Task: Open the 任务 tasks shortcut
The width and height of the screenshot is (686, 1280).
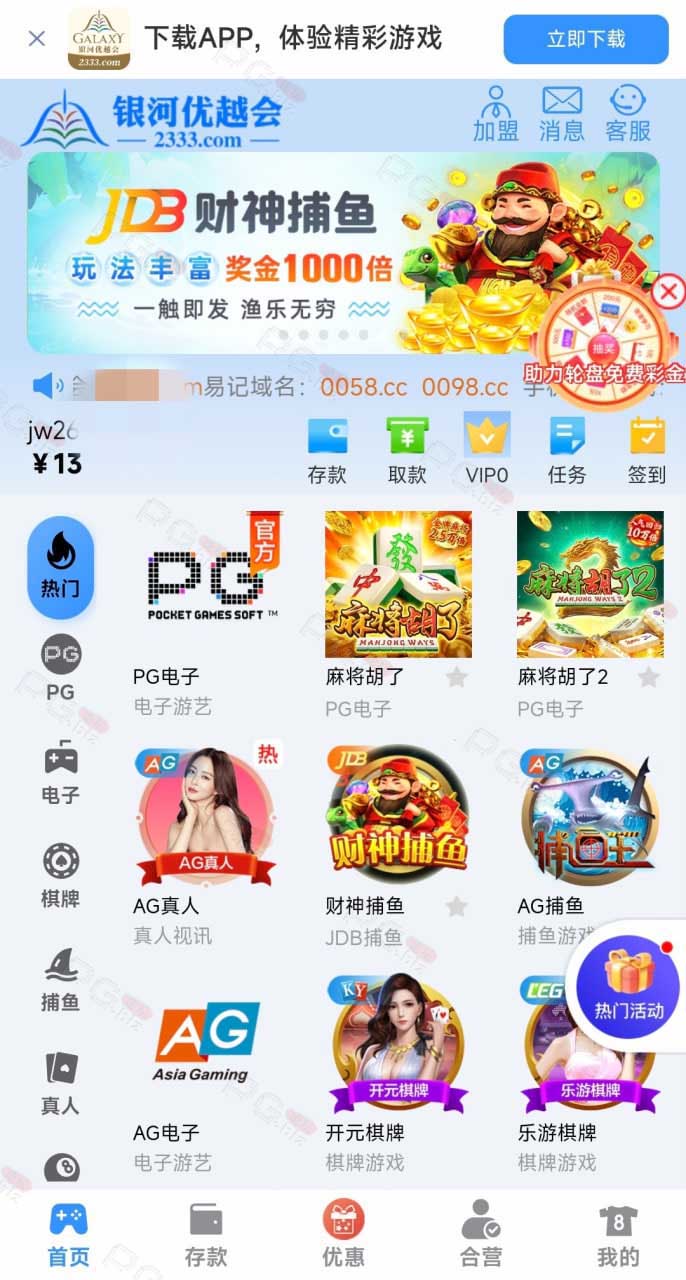Action: click(x=567, y=451)
